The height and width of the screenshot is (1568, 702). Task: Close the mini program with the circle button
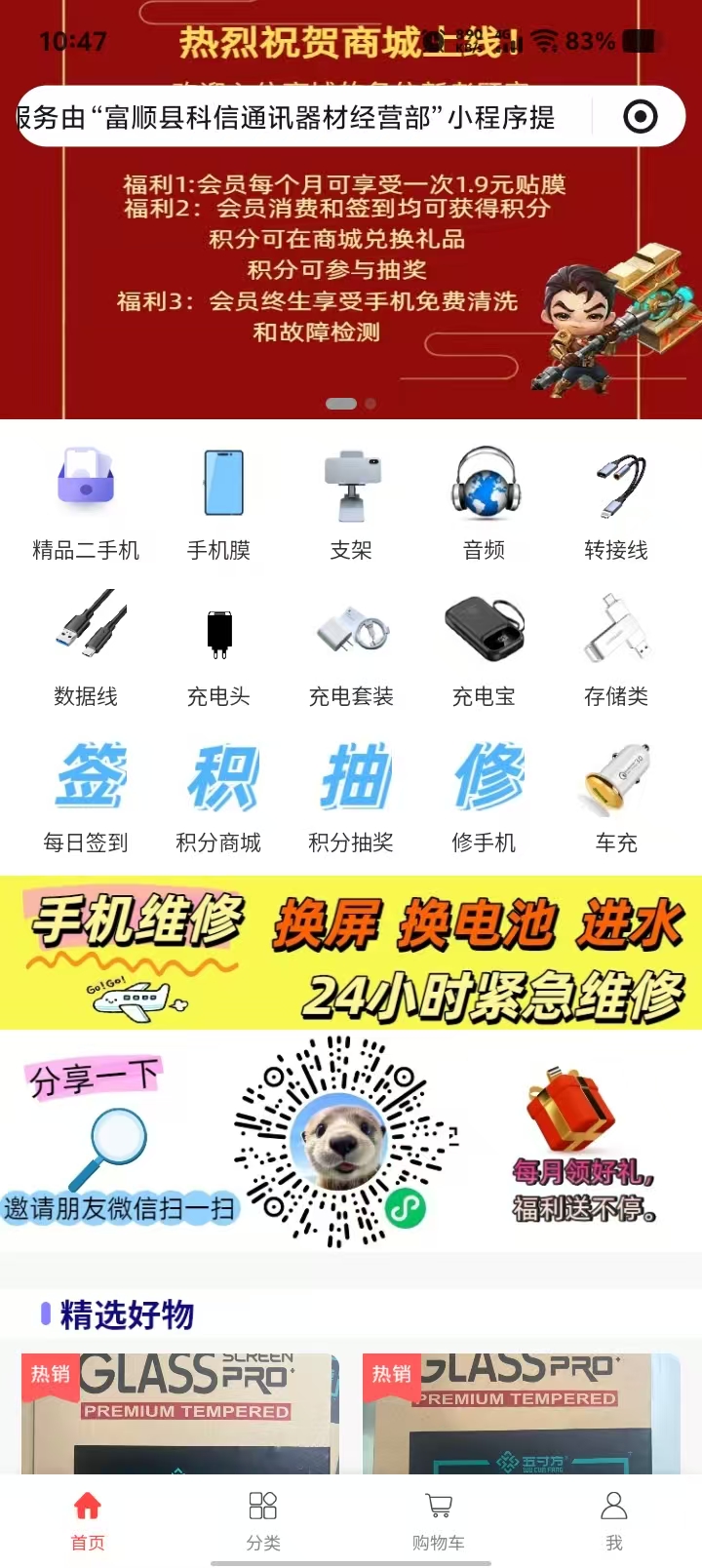(x=640, y=117)
